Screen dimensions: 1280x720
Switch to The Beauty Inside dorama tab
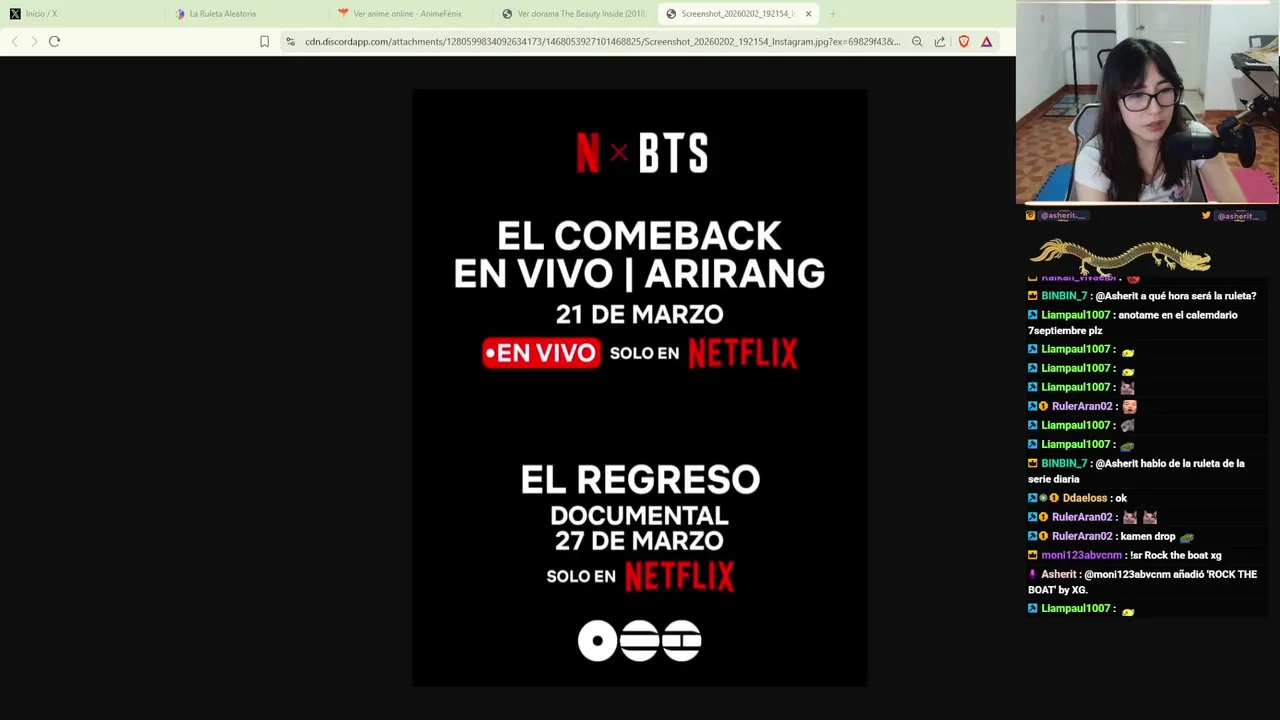coord(580,14)
